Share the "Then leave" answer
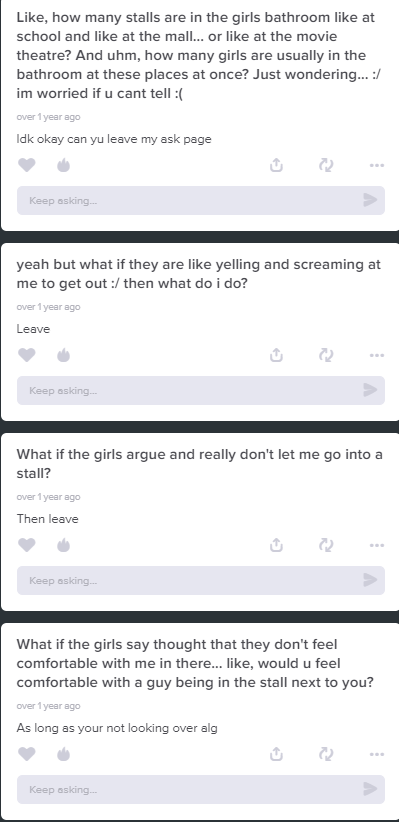This screenshot has height=822, width=399. 276,545
